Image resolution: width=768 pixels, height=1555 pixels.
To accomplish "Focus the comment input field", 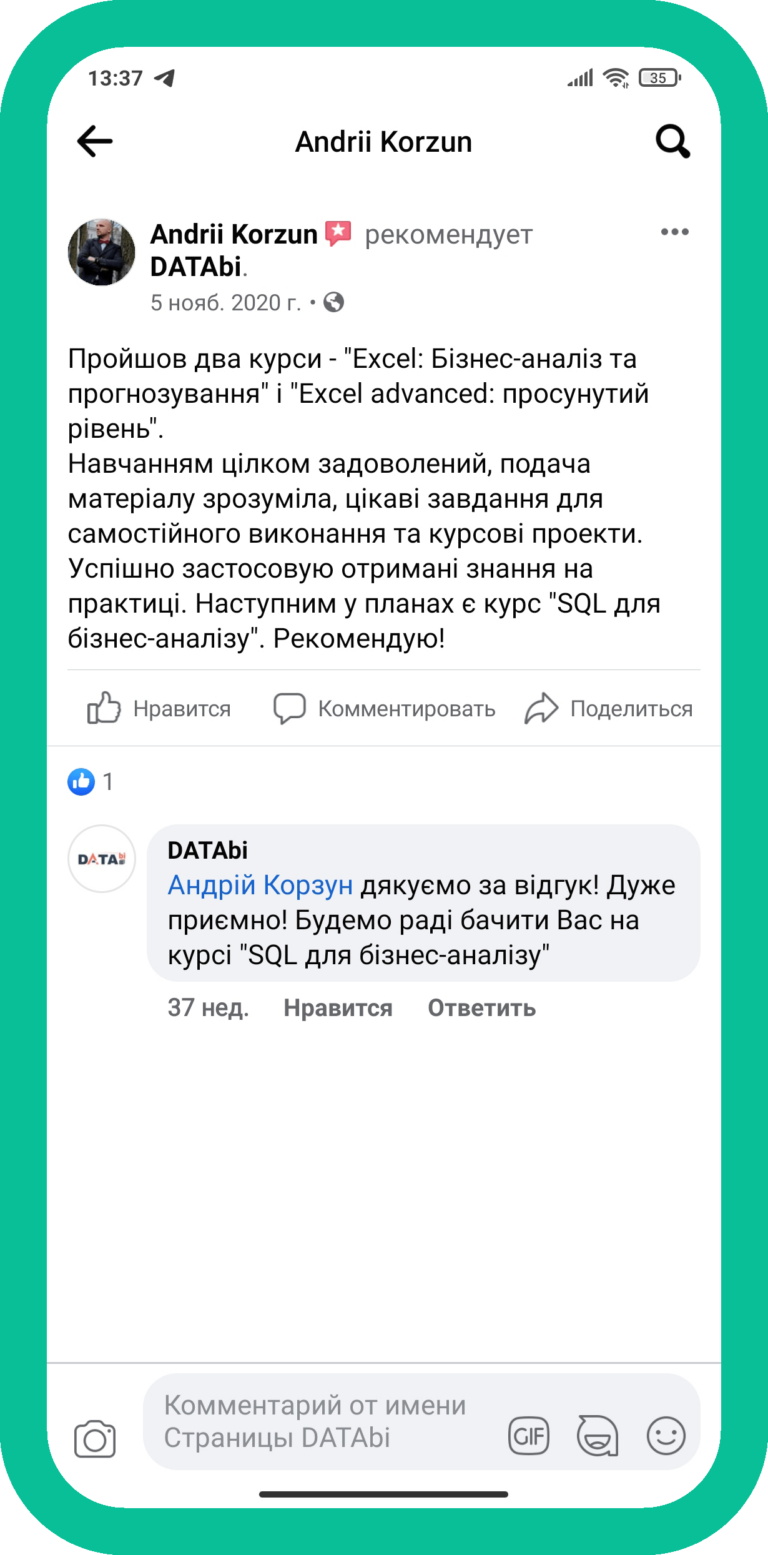I will 320,1421.
